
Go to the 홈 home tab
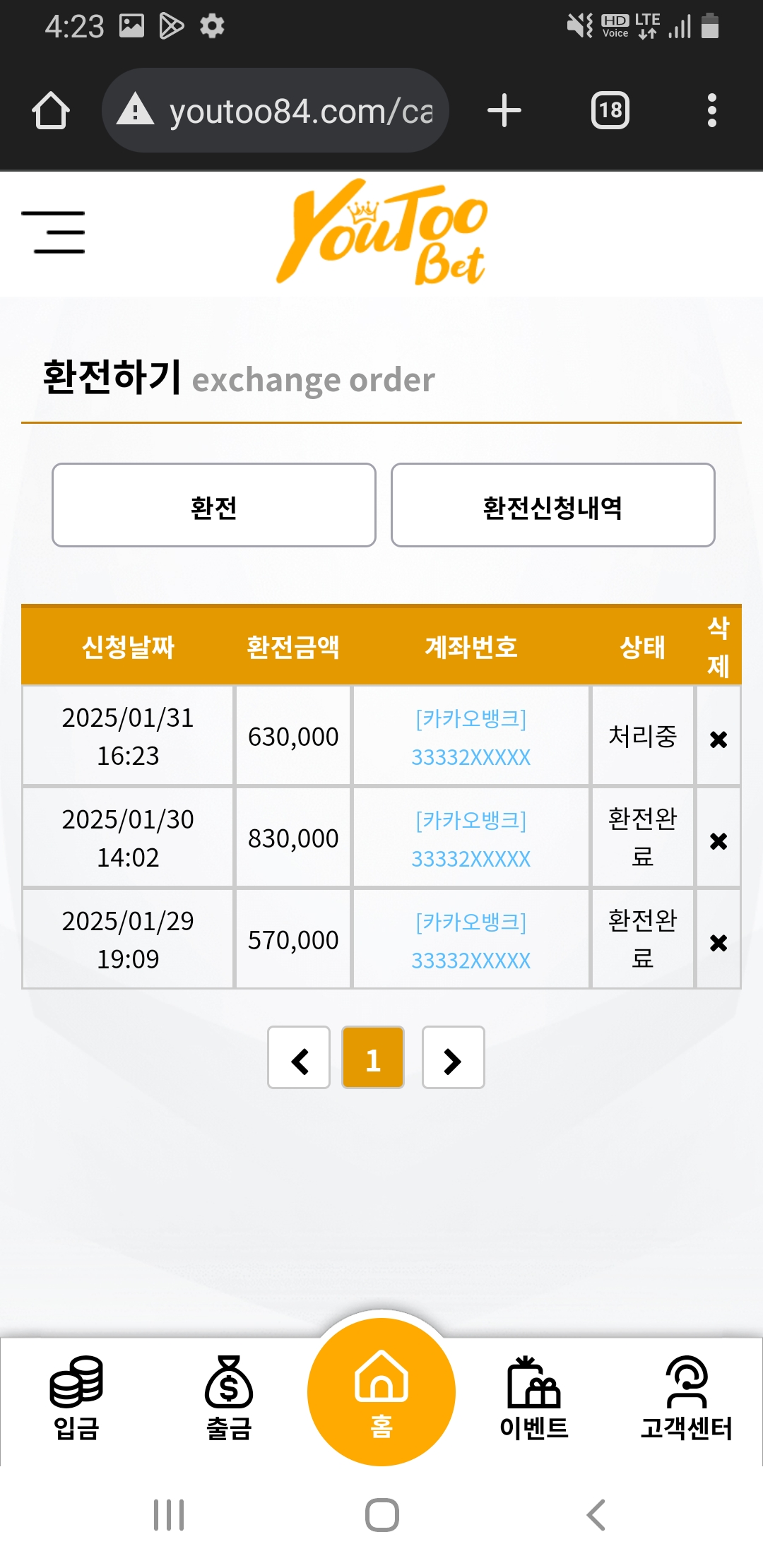[381, 1392]
